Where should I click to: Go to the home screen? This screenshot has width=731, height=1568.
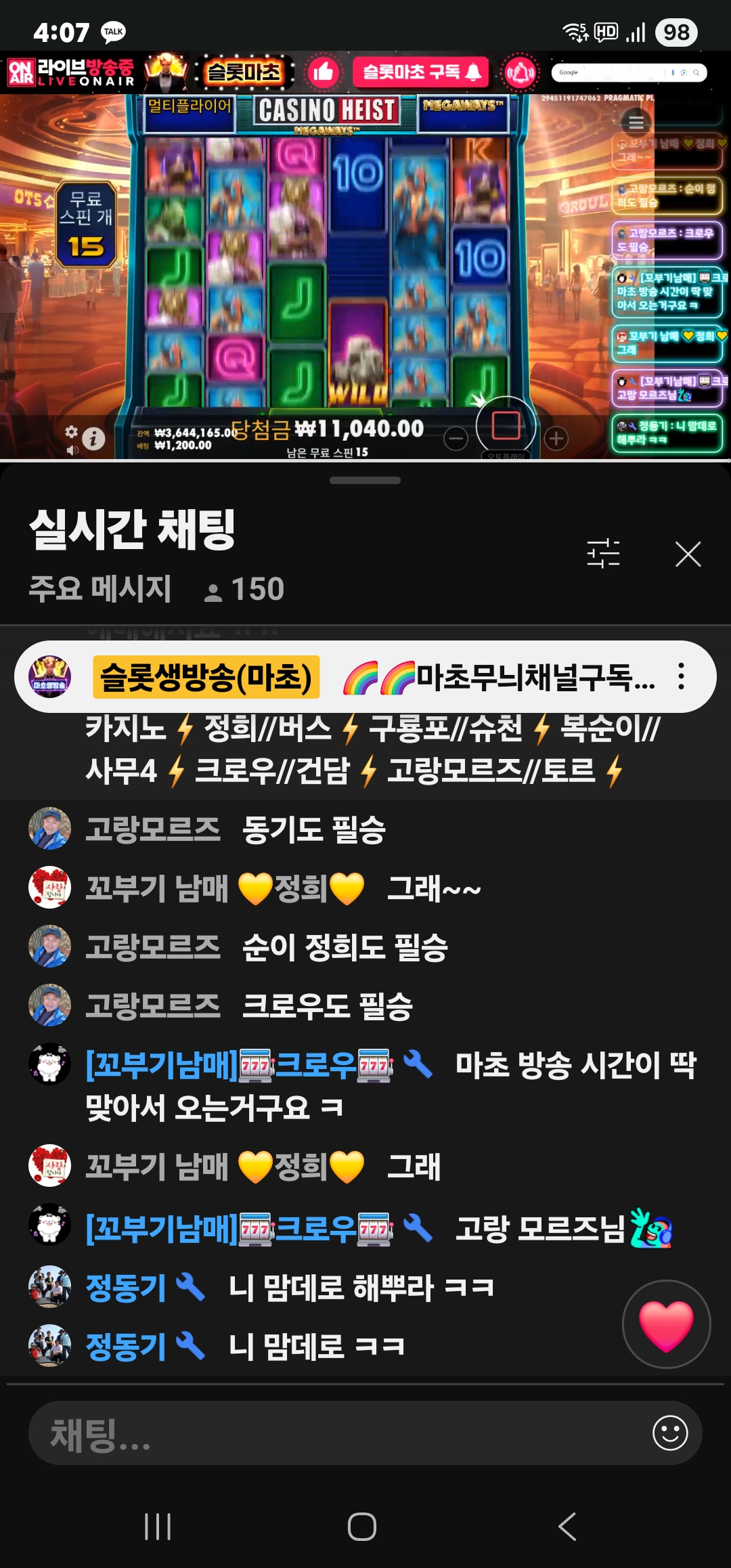[x=362, y=1527]
